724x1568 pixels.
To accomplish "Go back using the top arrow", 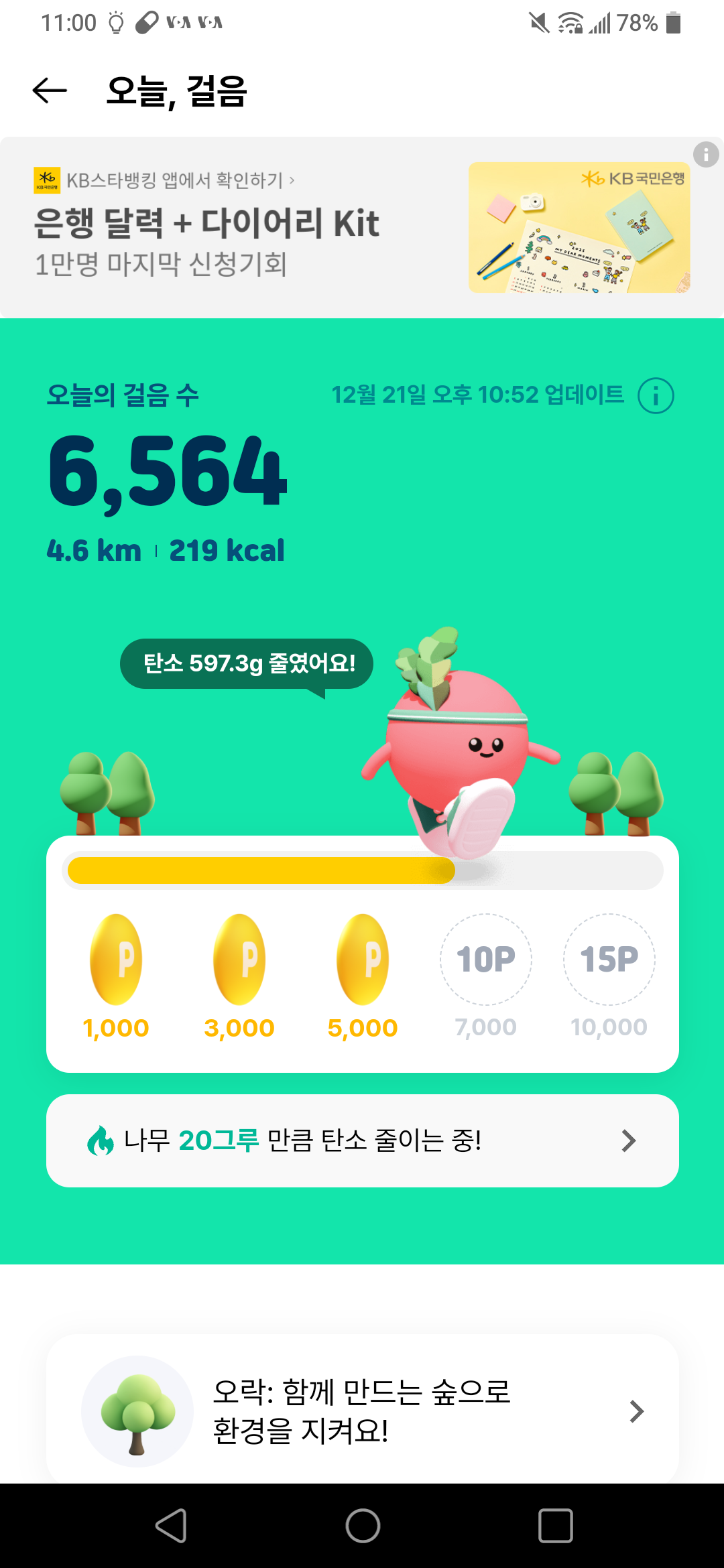I will click(50, 90).
